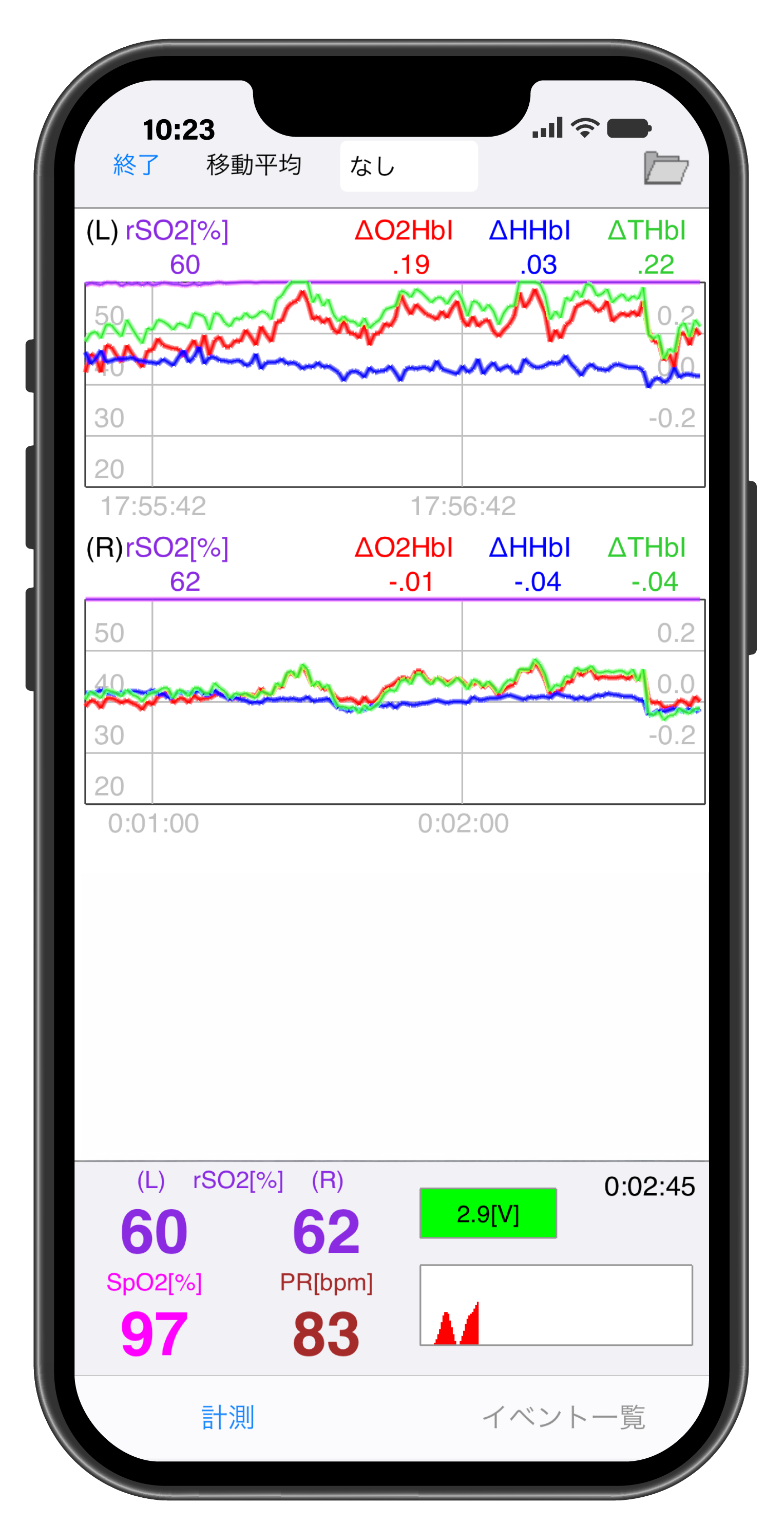Open the folder icon for saved files

665,168
